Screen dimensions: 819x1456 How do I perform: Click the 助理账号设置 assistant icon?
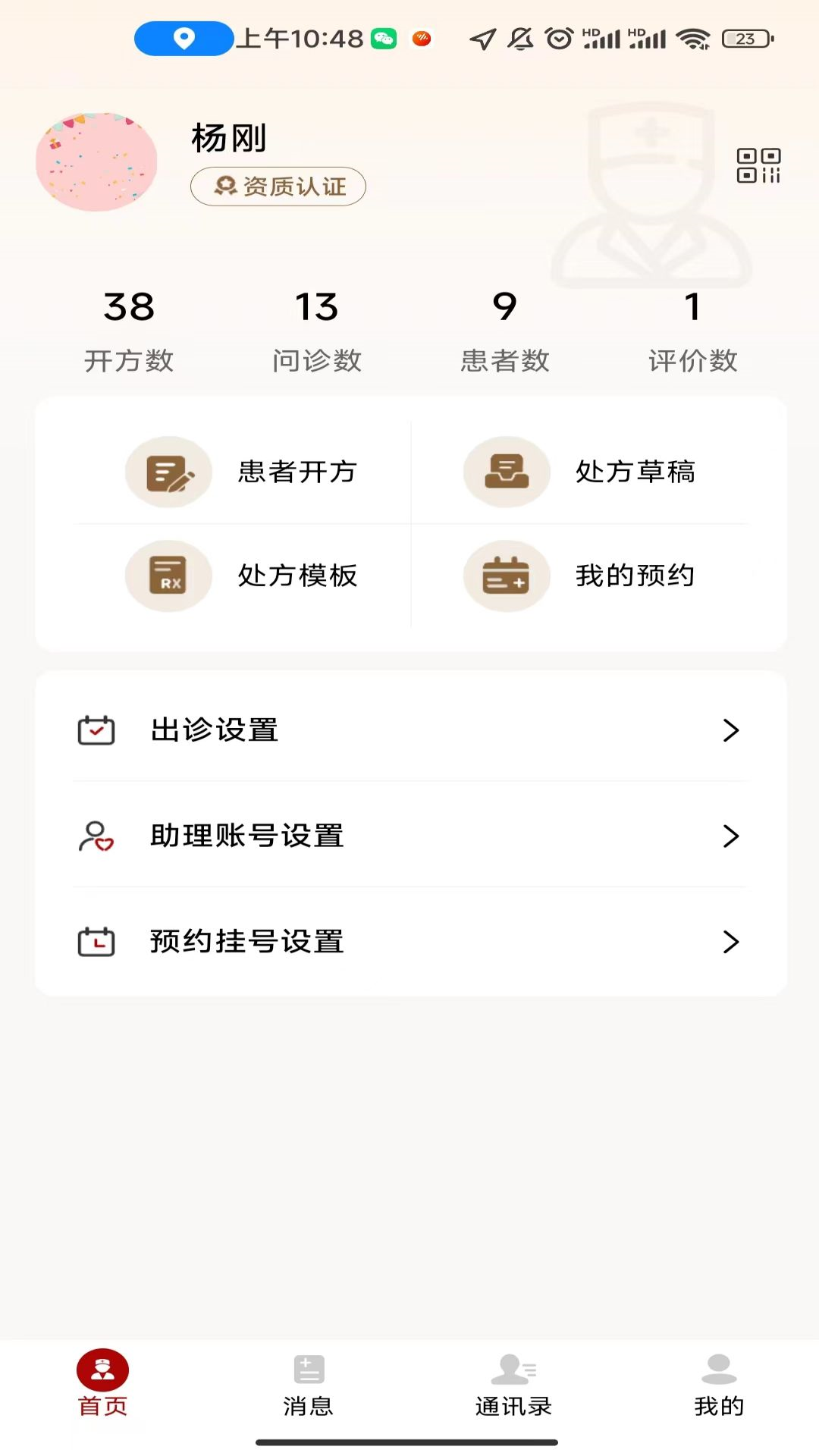click(96, 836)
